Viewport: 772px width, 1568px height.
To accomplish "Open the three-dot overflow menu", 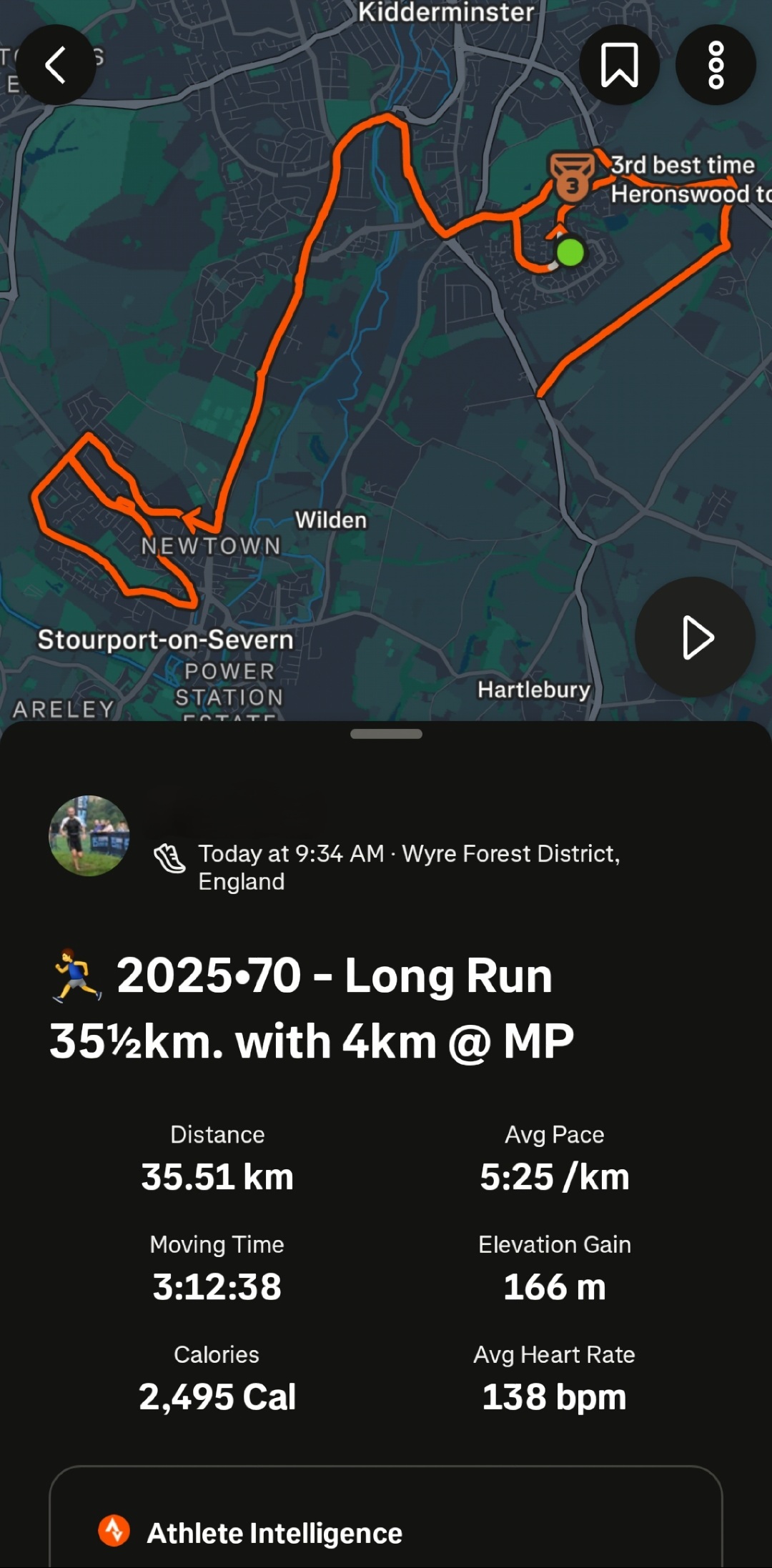I will pyautogui.click(x=716, y=65).
